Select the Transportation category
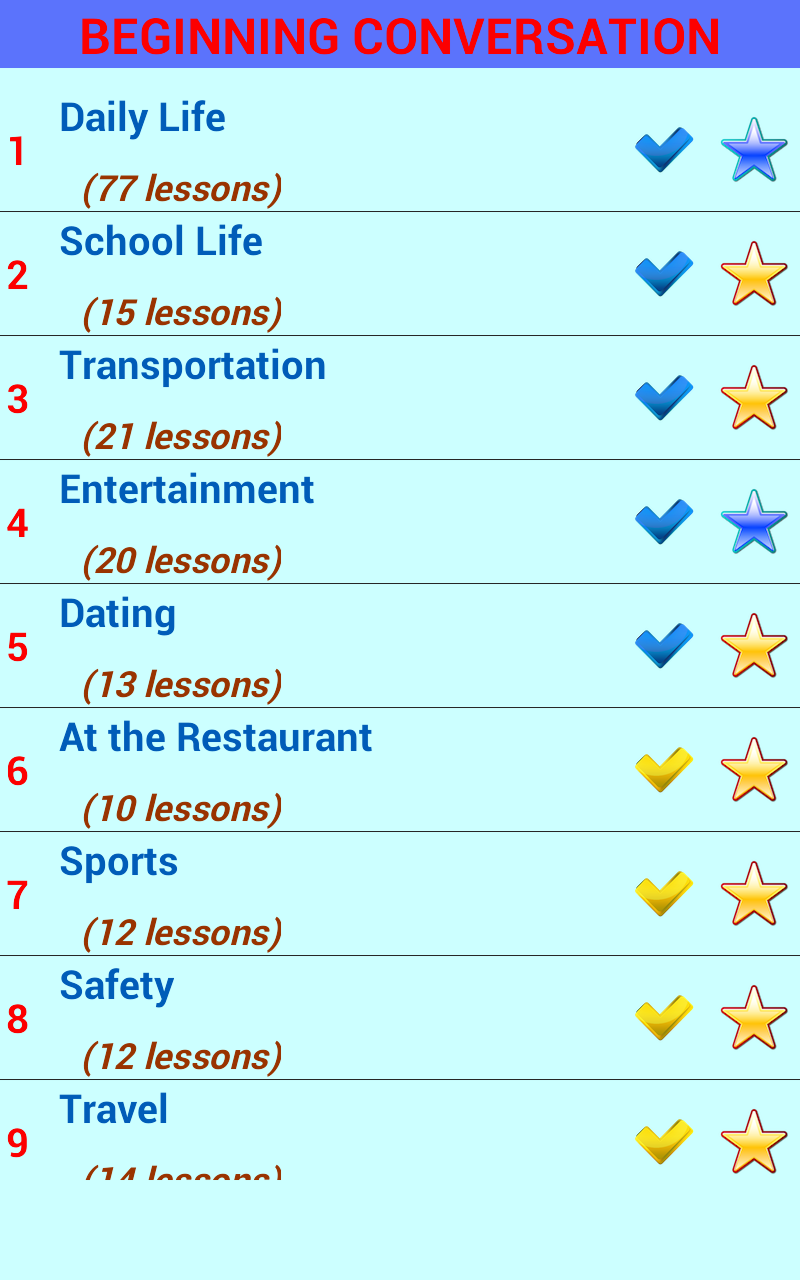The width and height of the screenshot is (800, 1280). 400,398
